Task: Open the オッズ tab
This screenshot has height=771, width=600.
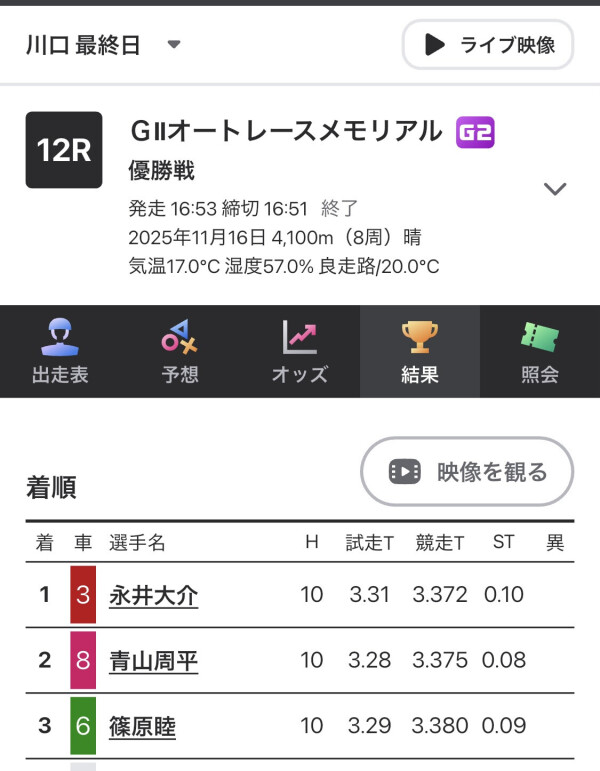Action: 300,352
